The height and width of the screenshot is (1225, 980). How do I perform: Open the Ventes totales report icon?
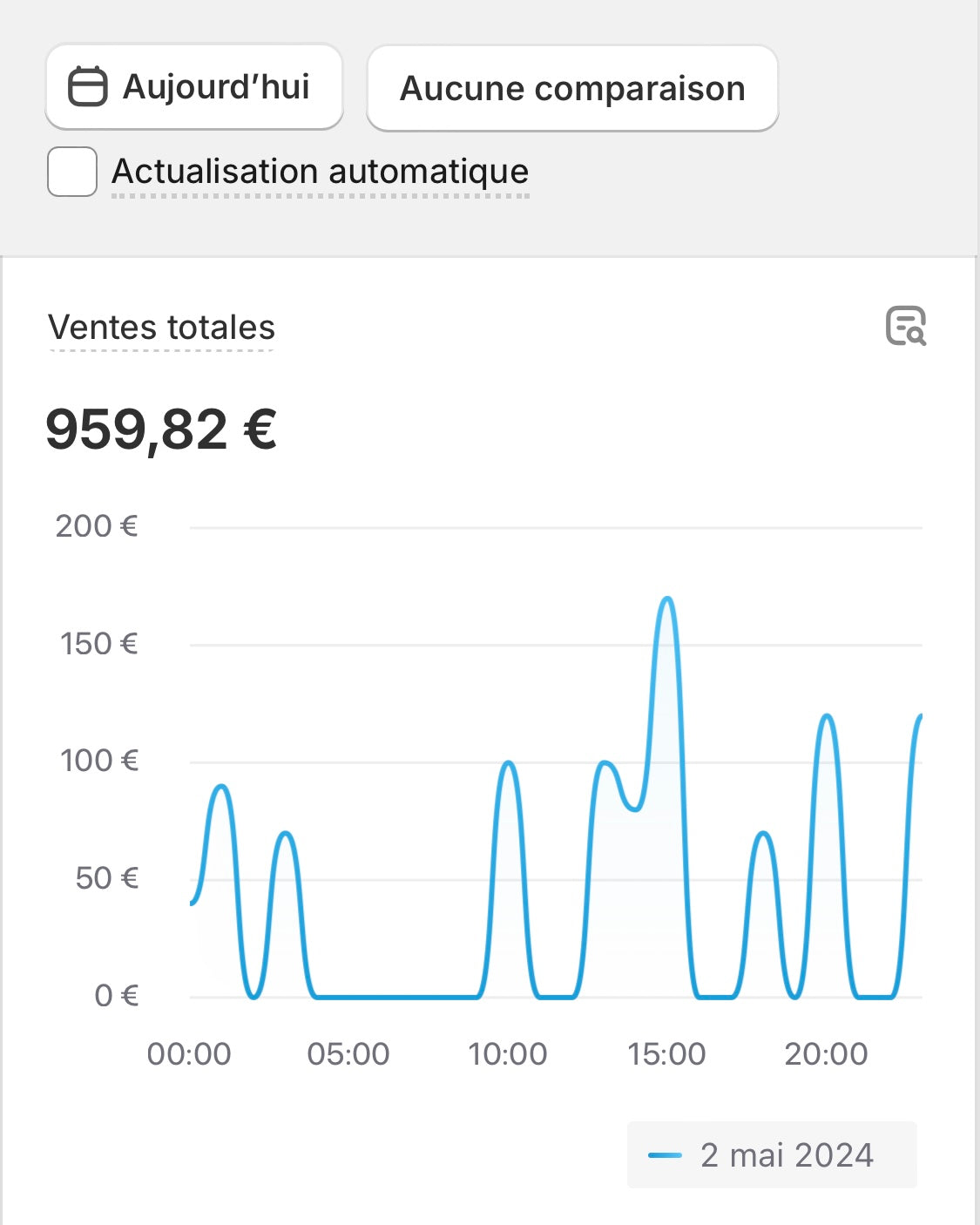(905, 326)
